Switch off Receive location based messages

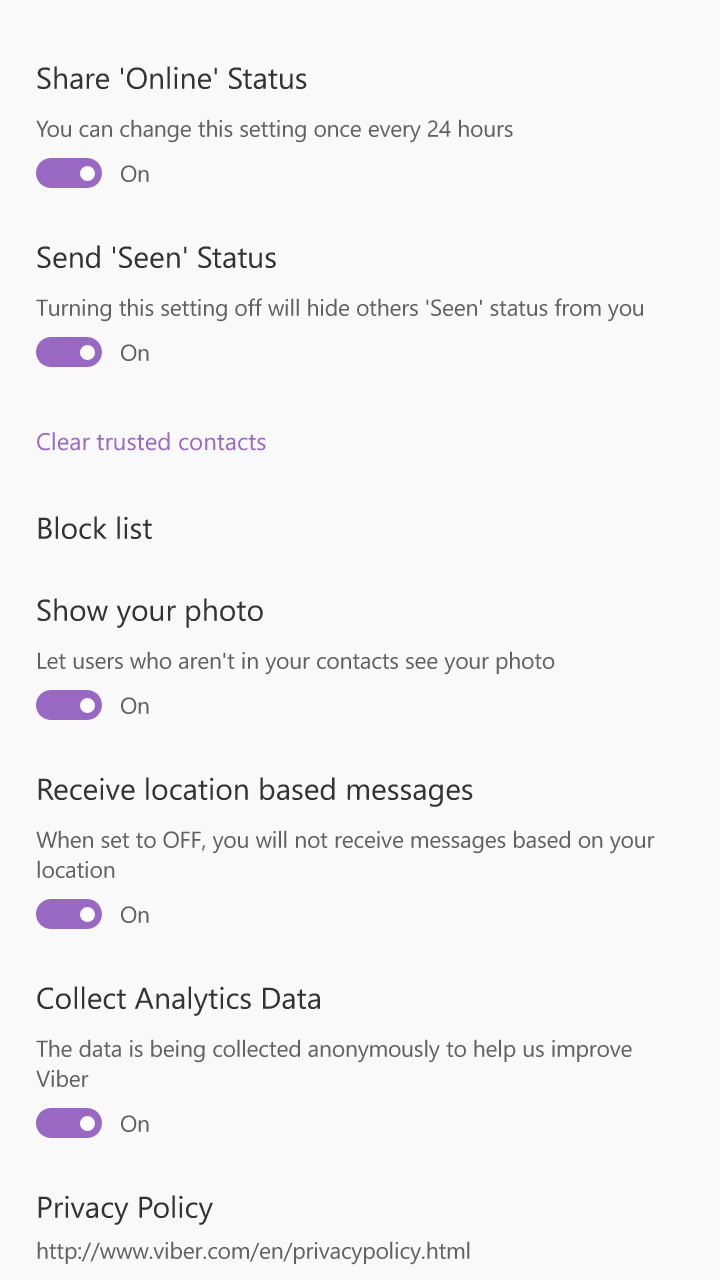tap(69, 914)
